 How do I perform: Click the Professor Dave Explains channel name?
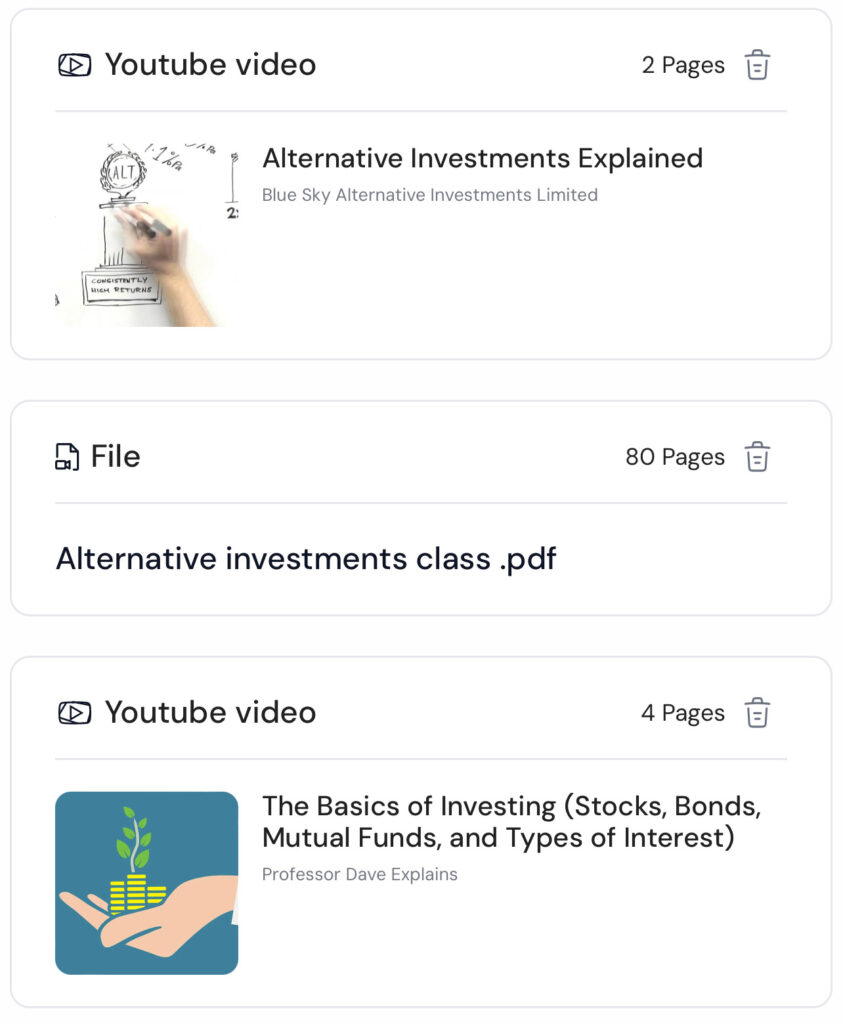pyautogui.click(x=359, y=874)
